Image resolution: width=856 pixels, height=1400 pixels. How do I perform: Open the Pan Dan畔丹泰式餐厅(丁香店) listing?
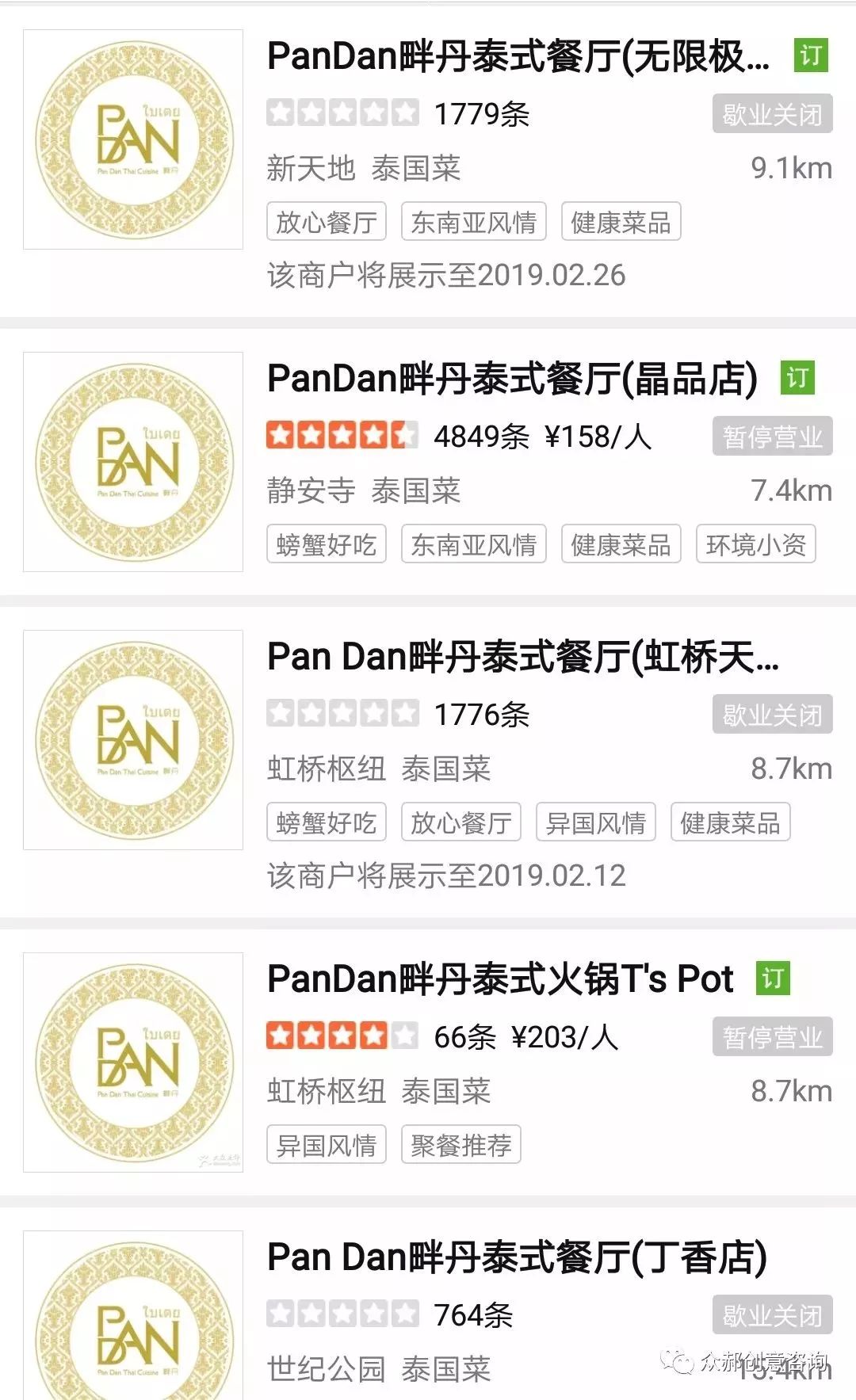click(428, 1304)
